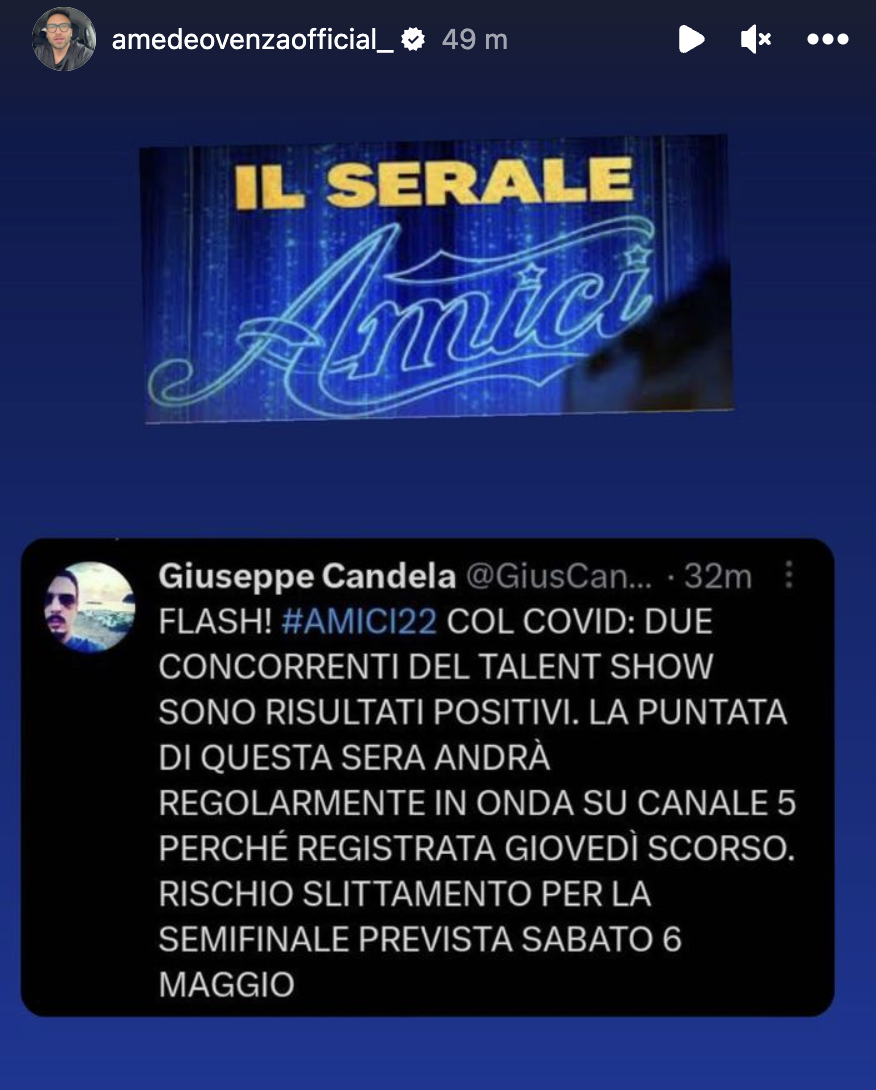
Task: Open the amedeovenzaofficial_ username link
Action: pyautogui.click(x=252, y=40)
